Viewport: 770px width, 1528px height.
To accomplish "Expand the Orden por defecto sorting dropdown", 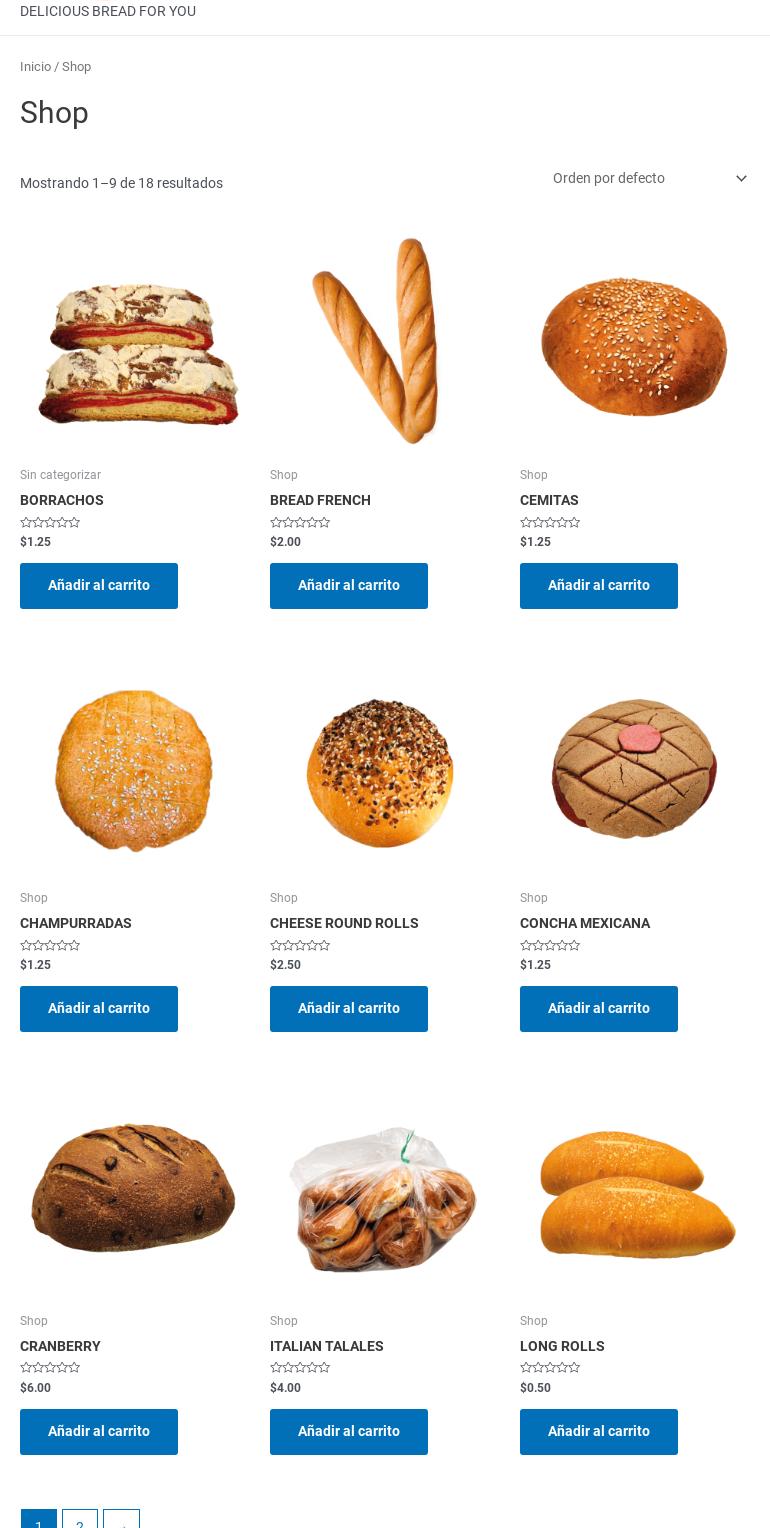I will click(649, 178).
